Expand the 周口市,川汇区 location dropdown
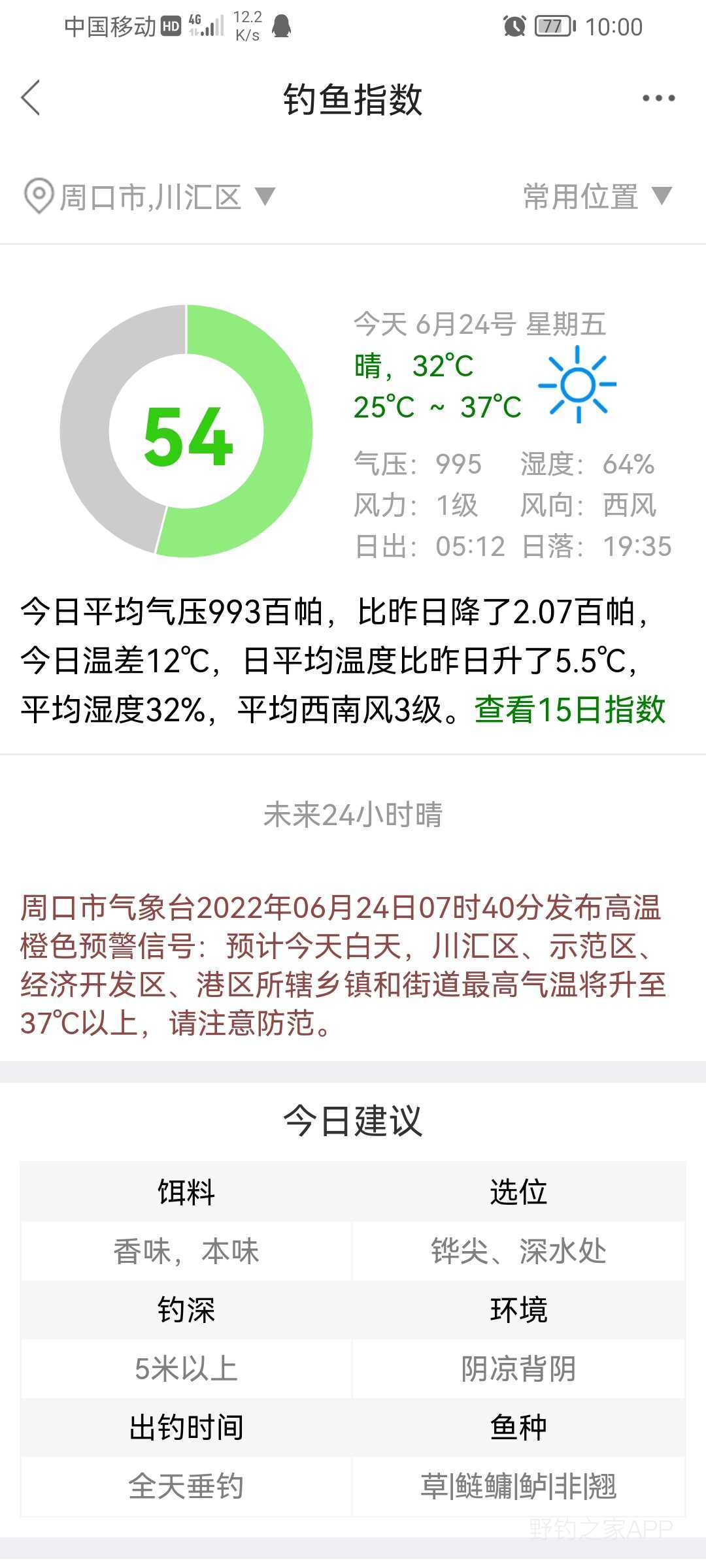This screenshot has width=706, height=1568. pyautogui.click(x=150, y=197)
